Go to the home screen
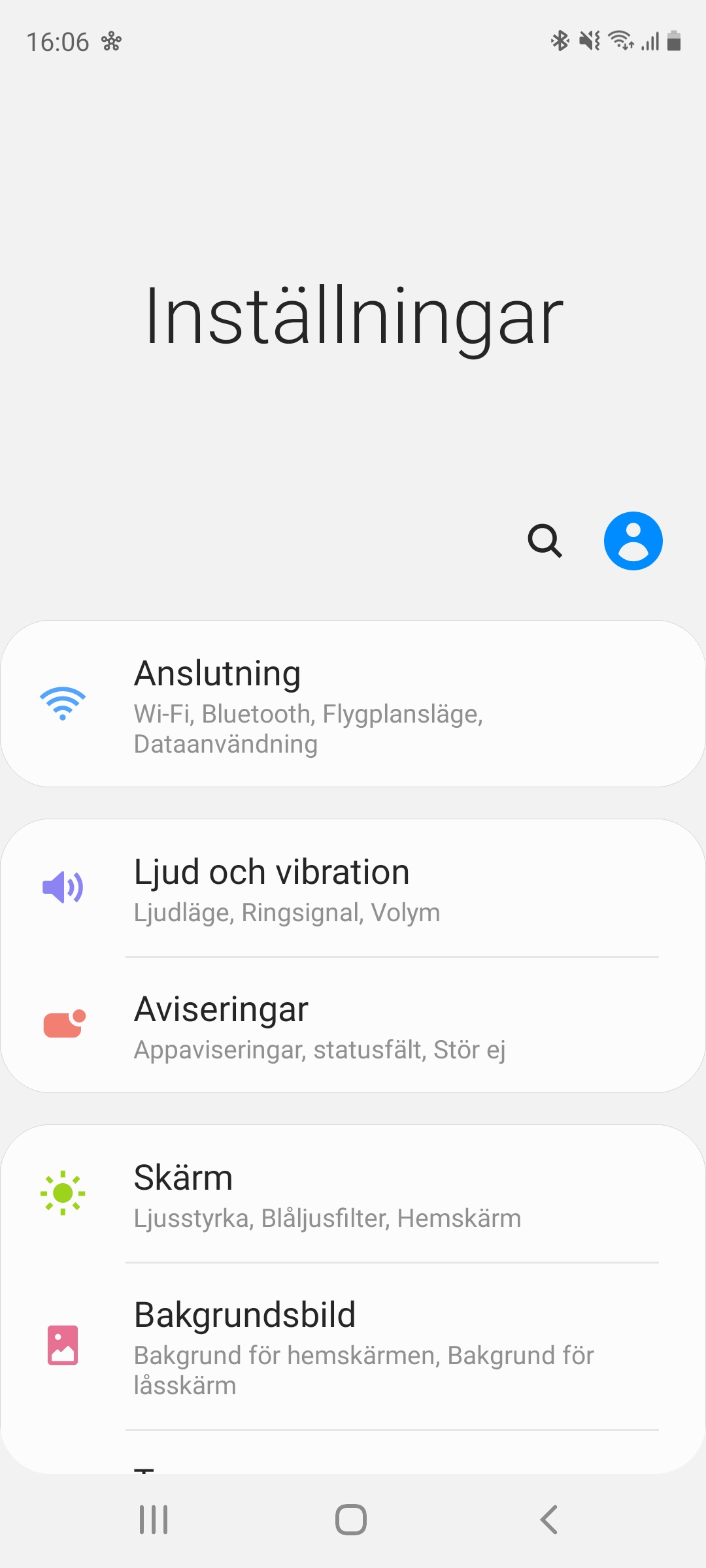The width and height of the screenshot is (706, 1568). [x=351, y=1520]
